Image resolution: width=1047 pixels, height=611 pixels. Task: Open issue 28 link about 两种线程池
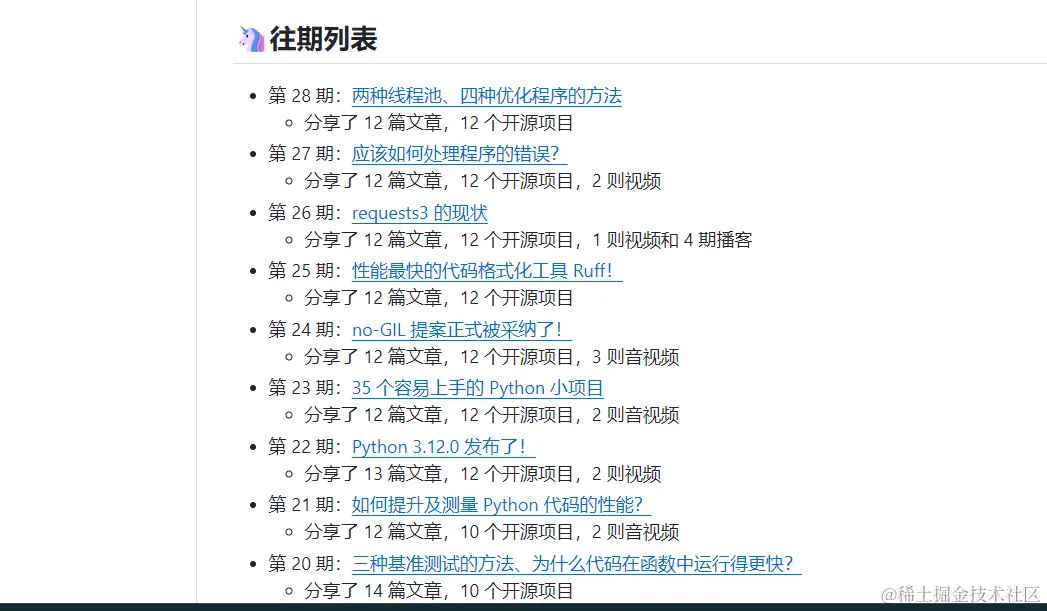tap(486, 96)
